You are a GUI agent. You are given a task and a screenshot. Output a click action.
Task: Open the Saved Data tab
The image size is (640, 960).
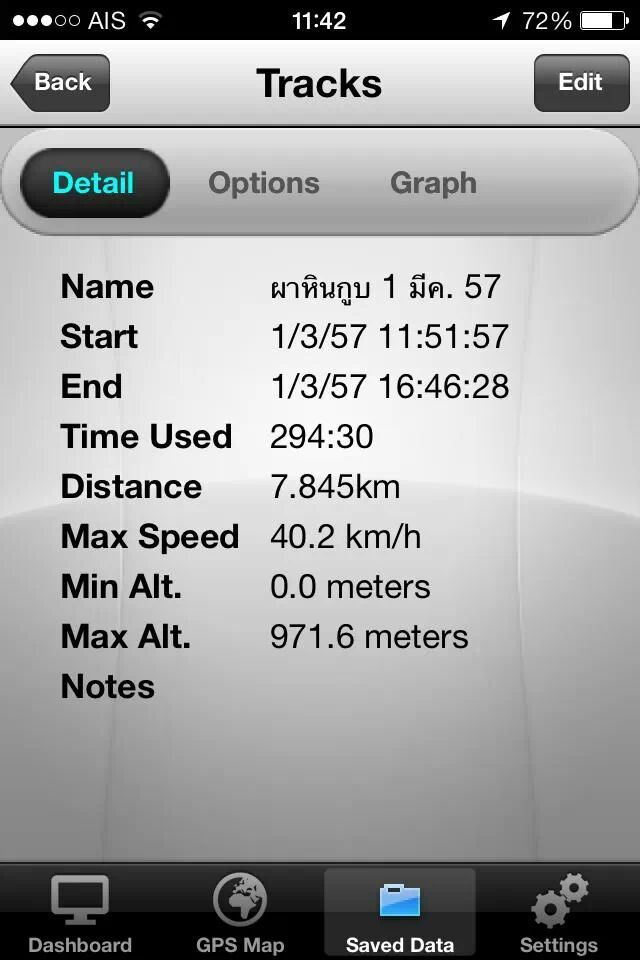[x=400, y=912]
